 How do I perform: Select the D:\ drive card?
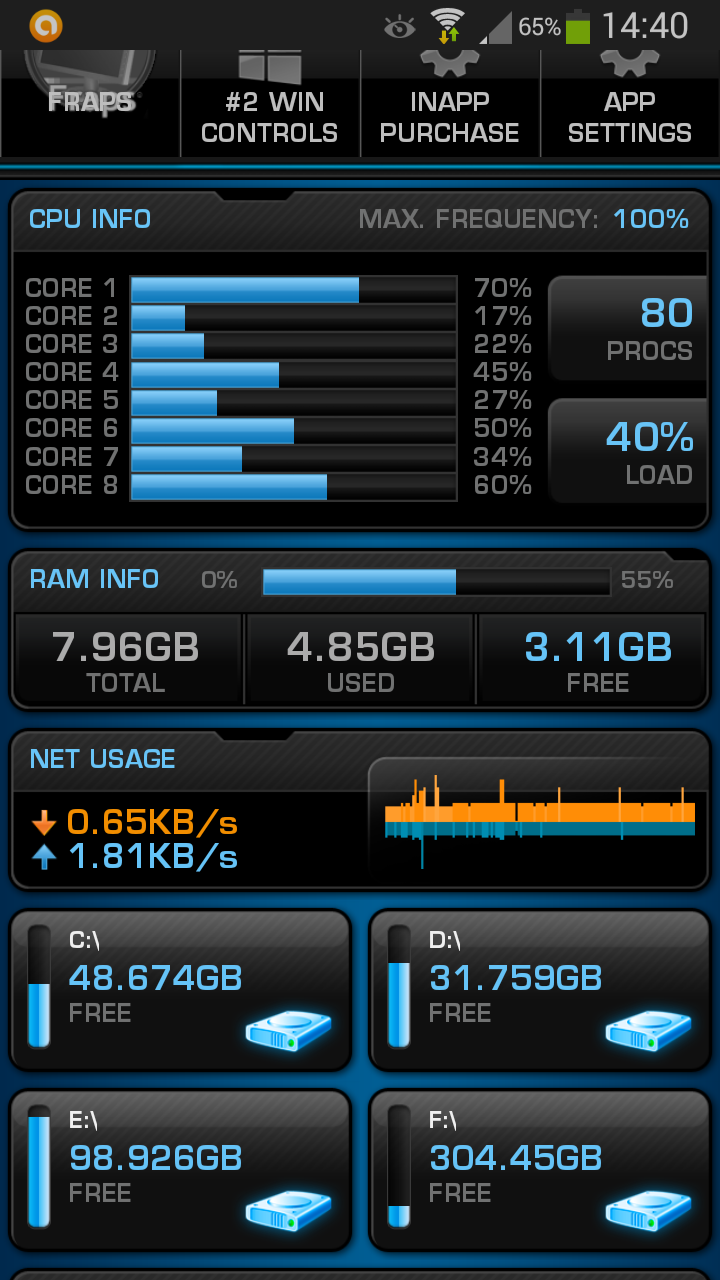coord(540,989)
